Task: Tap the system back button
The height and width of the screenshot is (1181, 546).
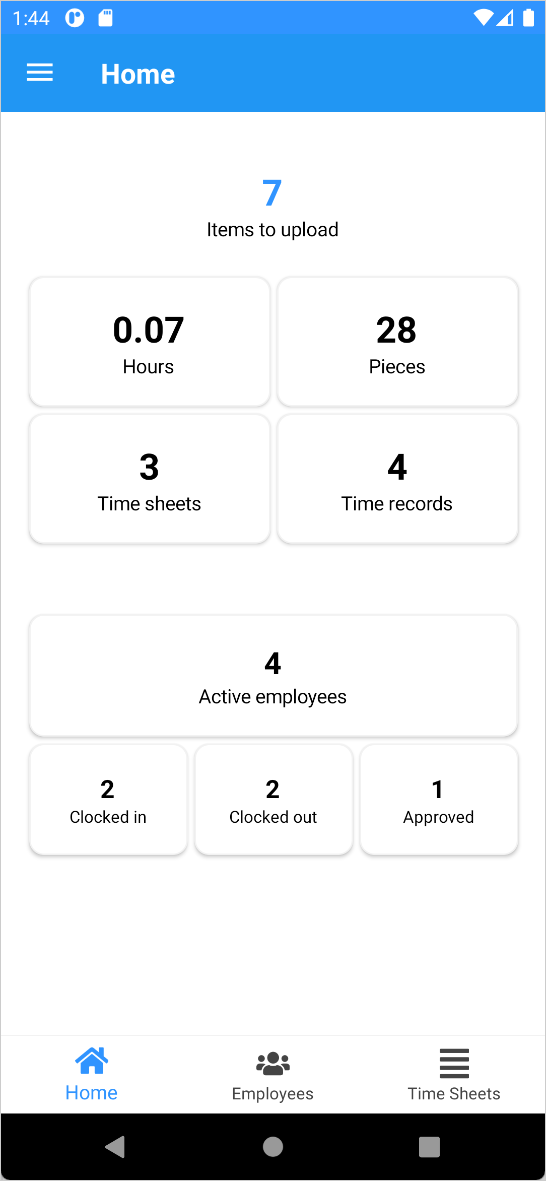Action: [114, 1146]
